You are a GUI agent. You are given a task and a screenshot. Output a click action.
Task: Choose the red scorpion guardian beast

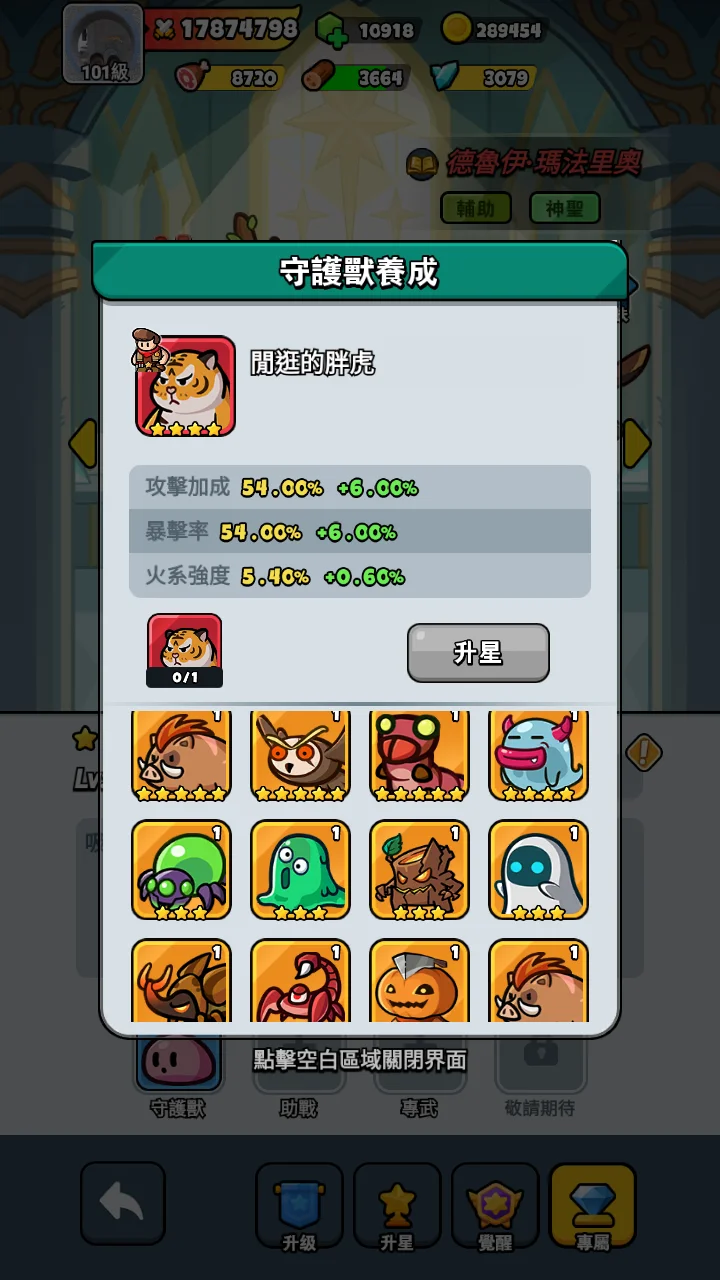point(300,982)
